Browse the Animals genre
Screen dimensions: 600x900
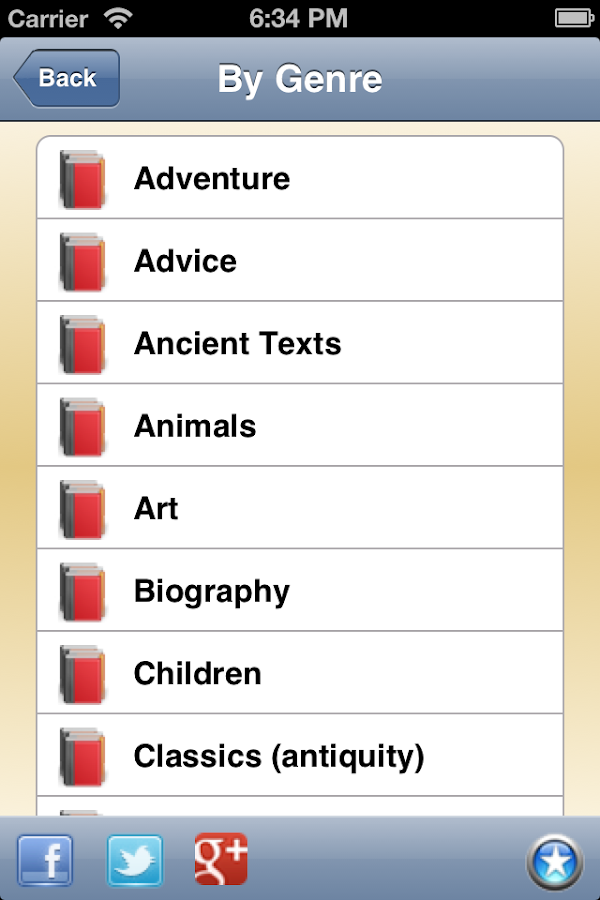[x=300, y=426]
